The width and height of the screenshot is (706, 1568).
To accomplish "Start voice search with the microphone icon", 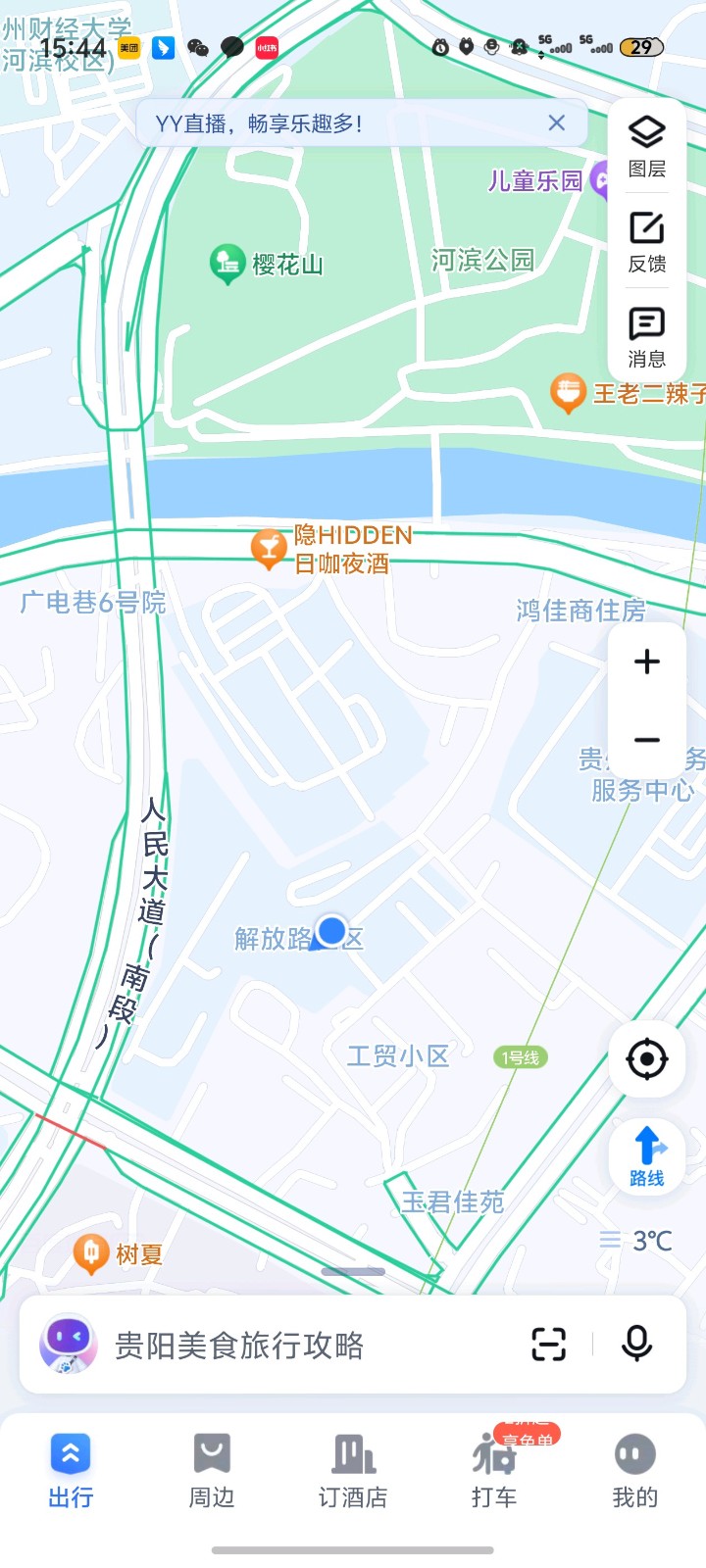I will pos(636,1345).
